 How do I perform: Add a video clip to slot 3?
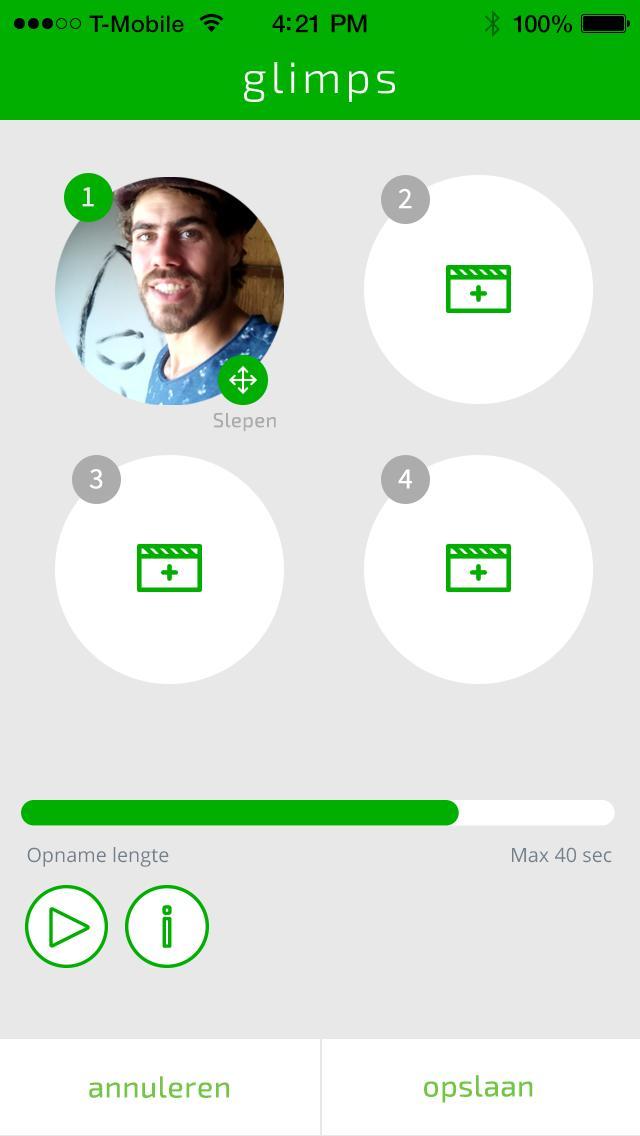(169, 569)
